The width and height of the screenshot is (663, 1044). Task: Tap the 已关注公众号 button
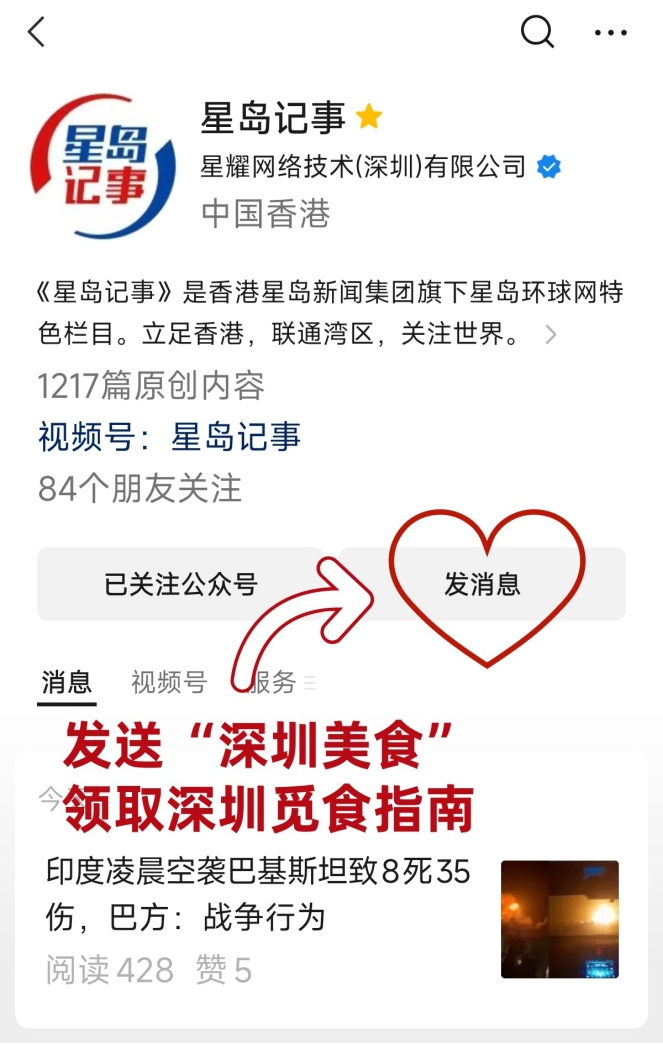(180, 584)
